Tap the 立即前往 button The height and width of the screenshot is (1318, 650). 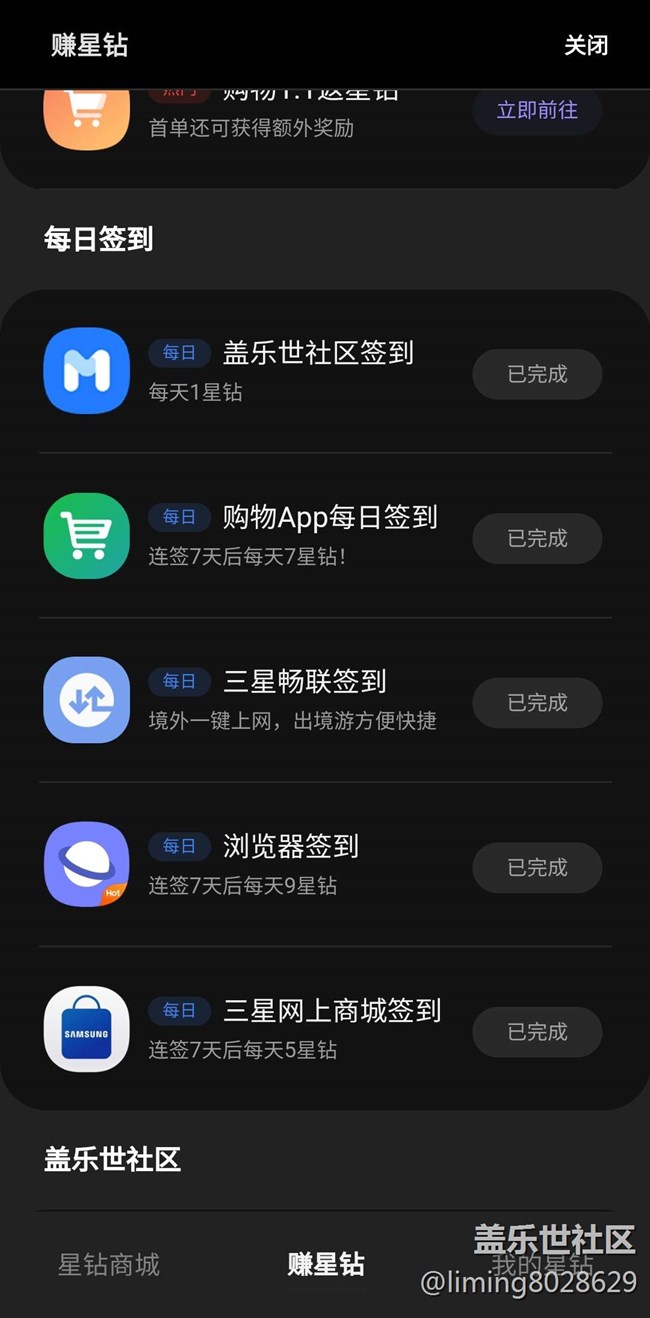[x=537, y=110]
